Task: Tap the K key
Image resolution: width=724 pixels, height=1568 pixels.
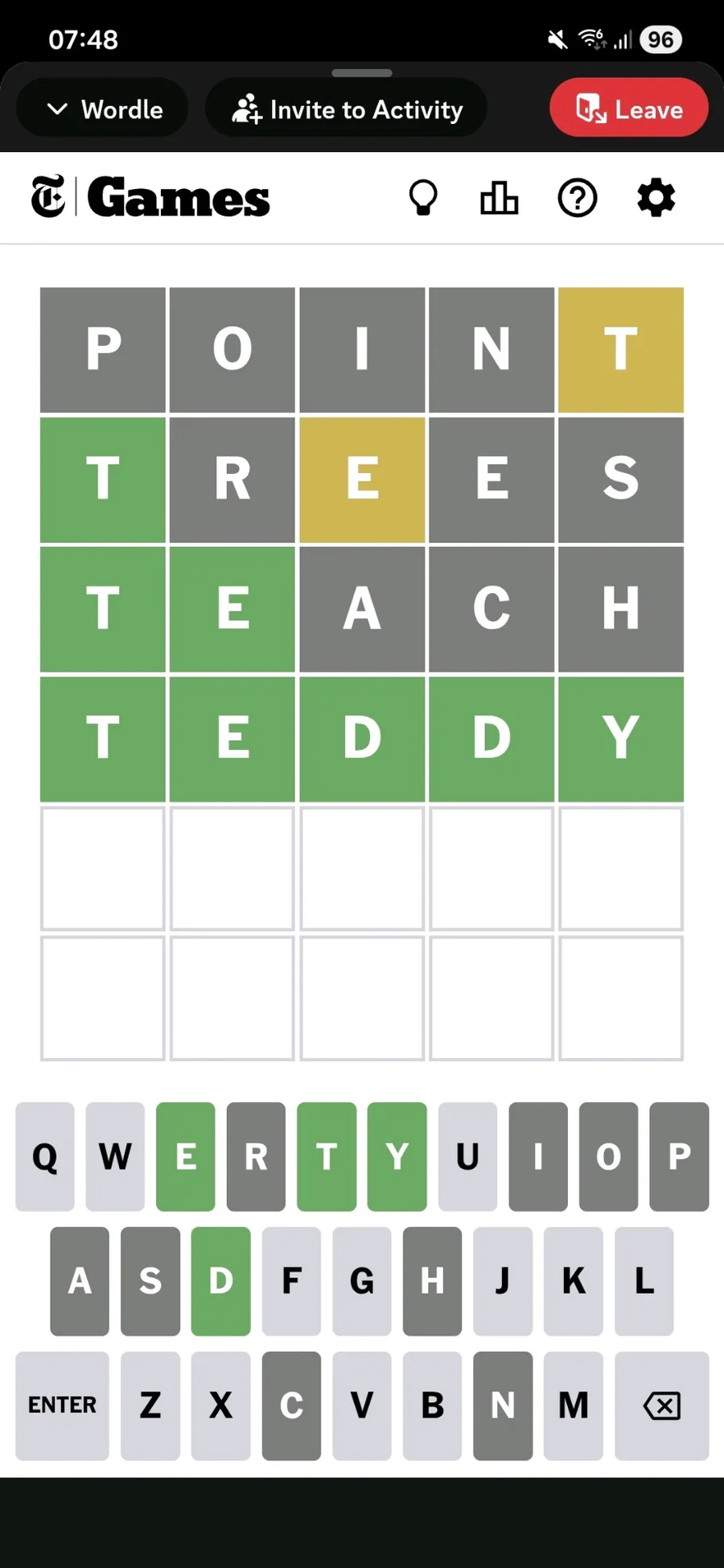Action: pos(573,1281)
